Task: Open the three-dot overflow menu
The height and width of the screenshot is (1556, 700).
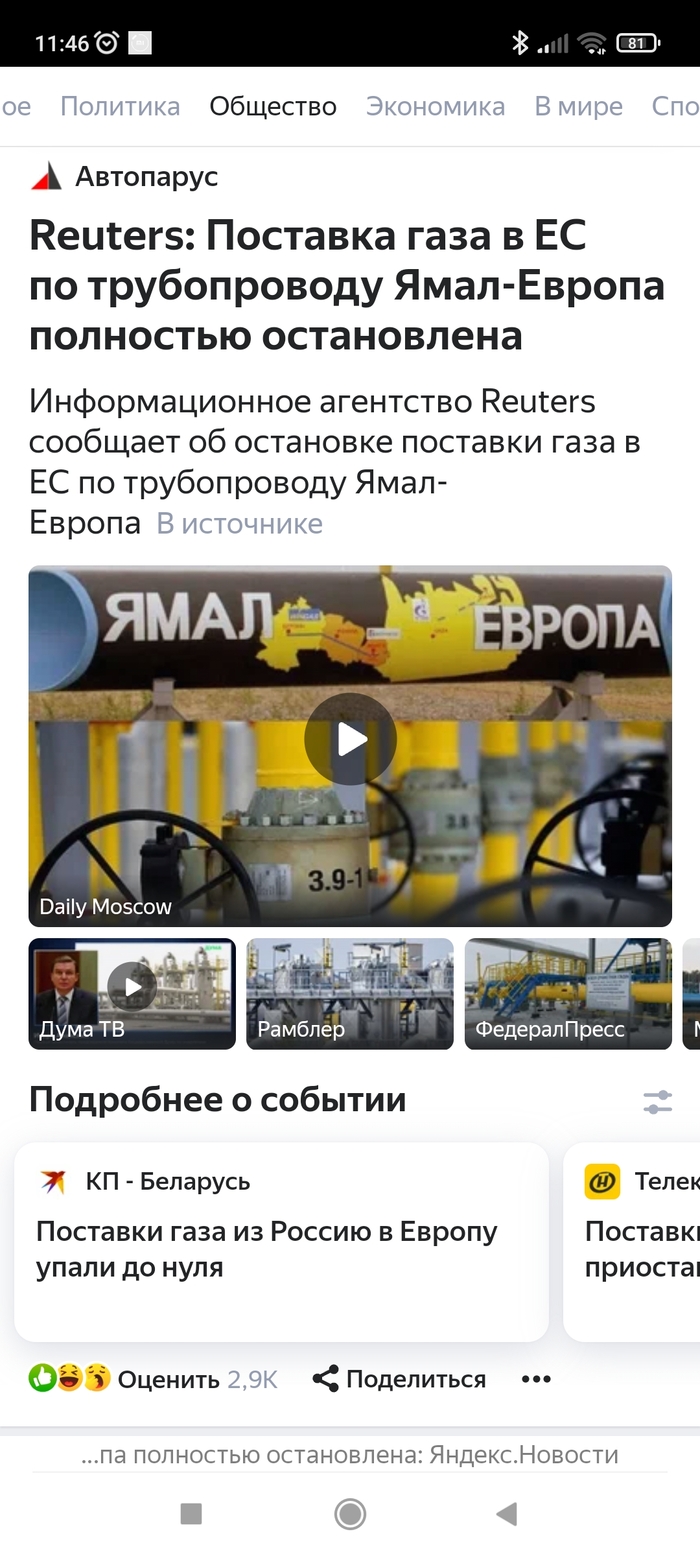Action: (536, 1380)
